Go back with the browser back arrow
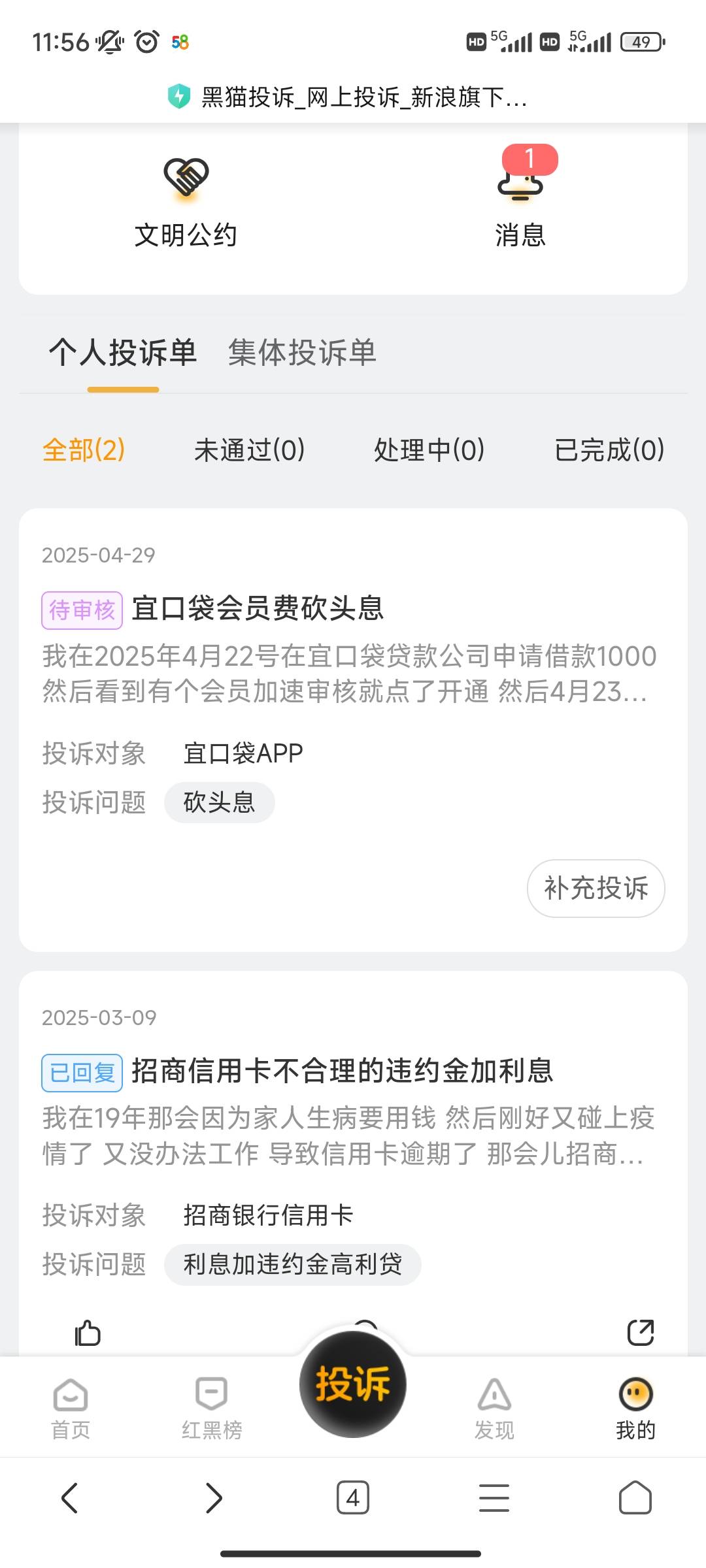Viewport: 706px width, 1568px height. (x=70, y=1497)
